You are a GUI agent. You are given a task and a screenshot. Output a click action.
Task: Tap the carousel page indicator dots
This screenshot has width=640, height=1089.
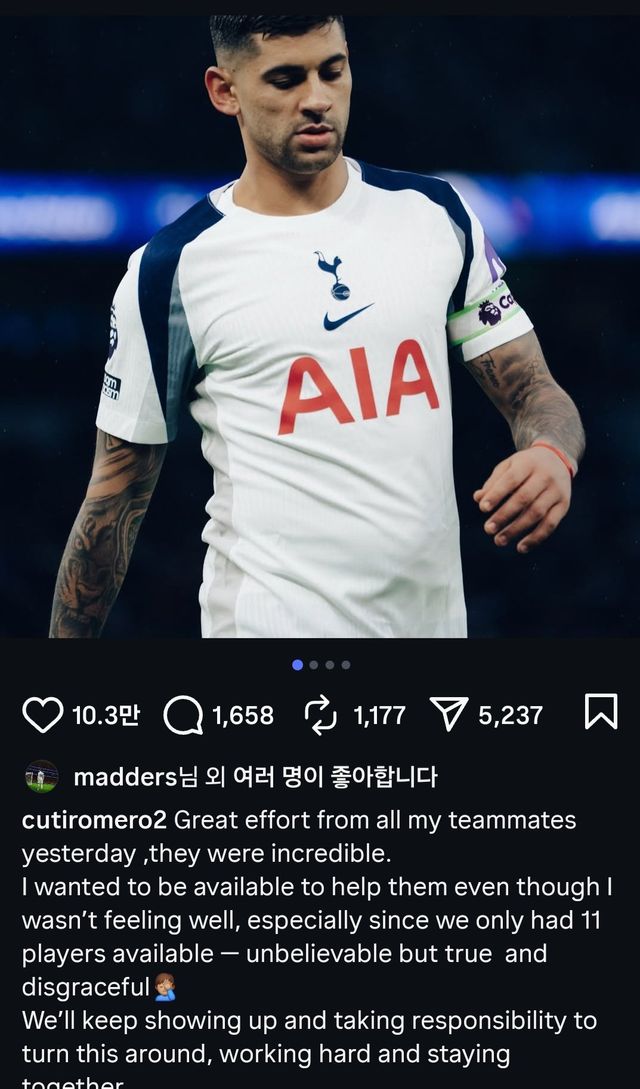321,664
